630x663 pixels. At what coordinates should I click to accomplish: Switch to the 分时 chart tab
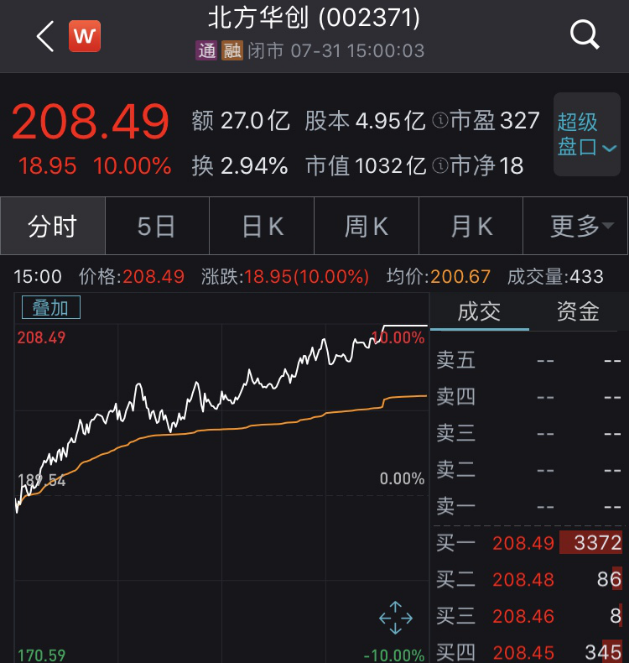pos(52,226)
